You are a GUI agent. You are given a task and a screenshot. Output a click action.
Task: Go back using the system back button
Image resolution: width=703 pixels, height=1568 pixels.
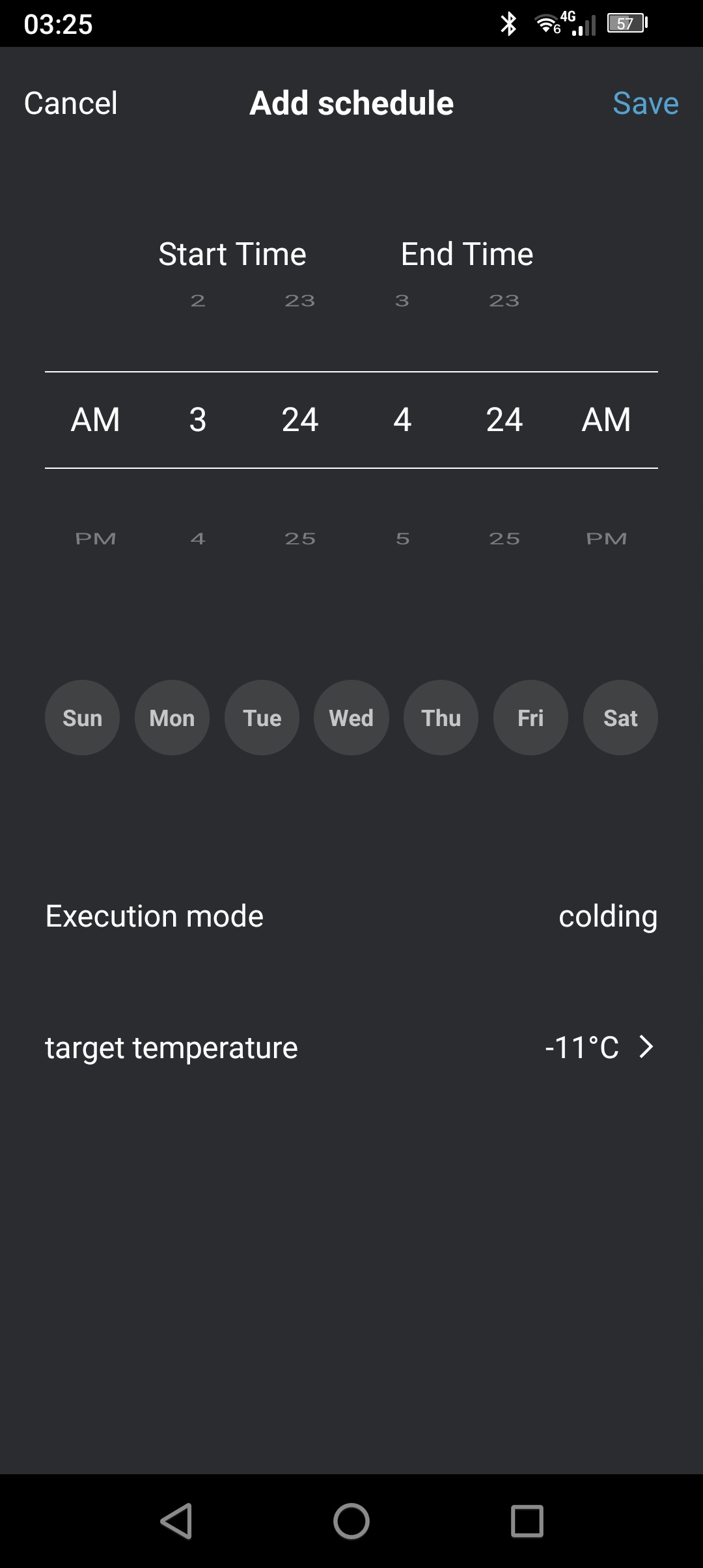coord(176,1521)
